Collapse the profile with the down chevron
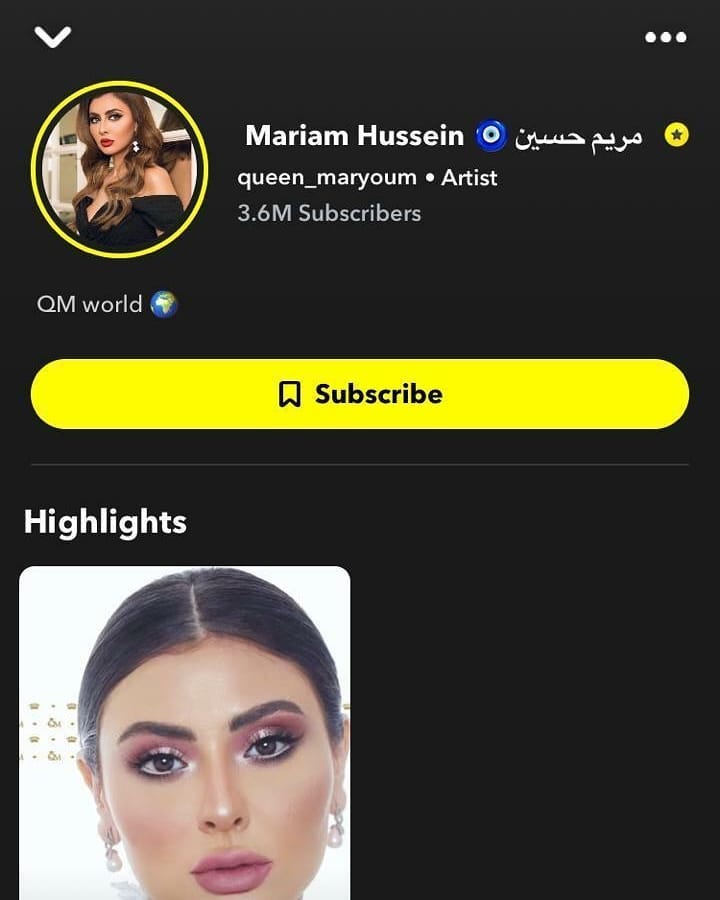Screen dimensions: 720x900 pos(52,37)
